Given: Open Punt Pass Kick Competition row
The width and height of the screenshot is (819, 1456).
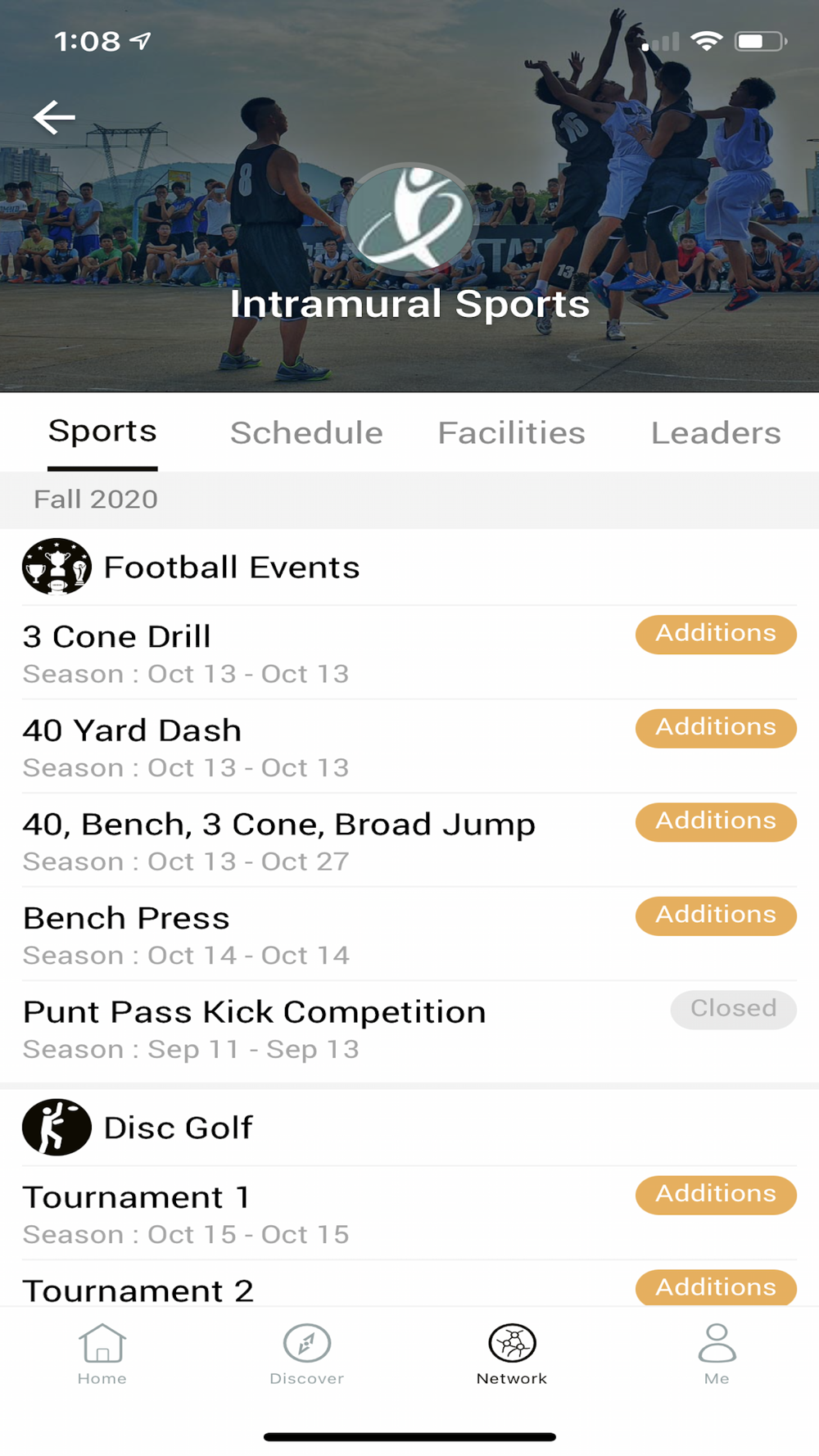Looking at the screenshot, I should coord(409,1029).
